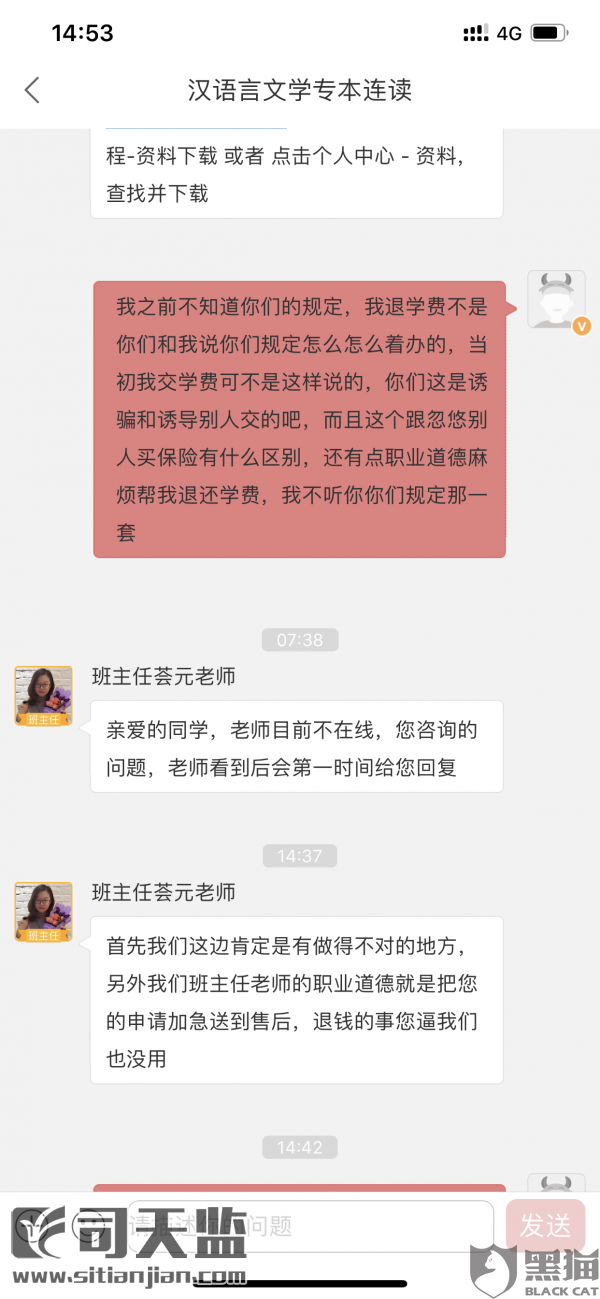The width and height of the screenshot is (600, 1299).
Task: Open 班主任荟元老师 avatar above the 07:38 auto-reply
Action: tap(43, 695)
